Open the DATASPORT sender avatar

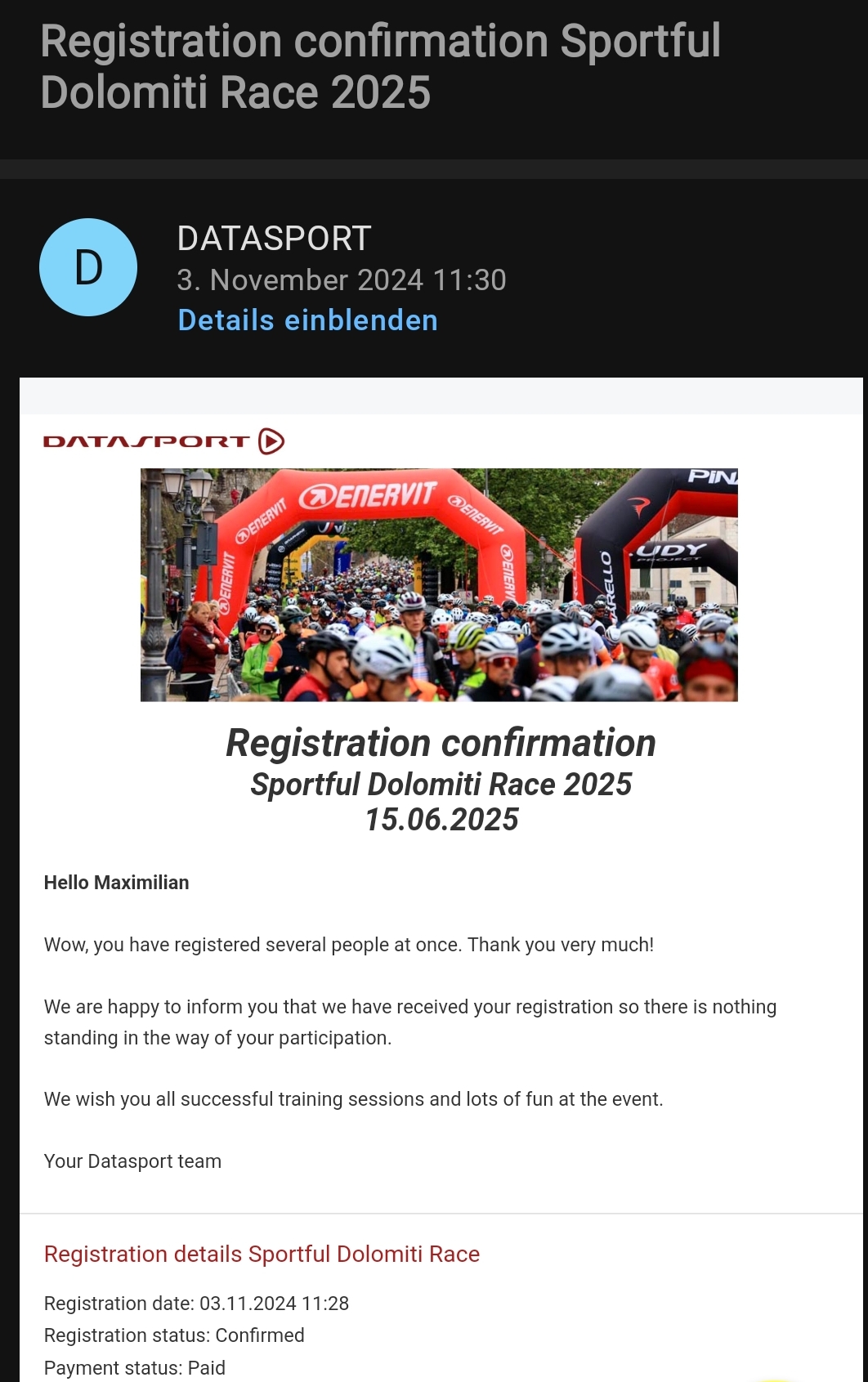click(88, 267)
